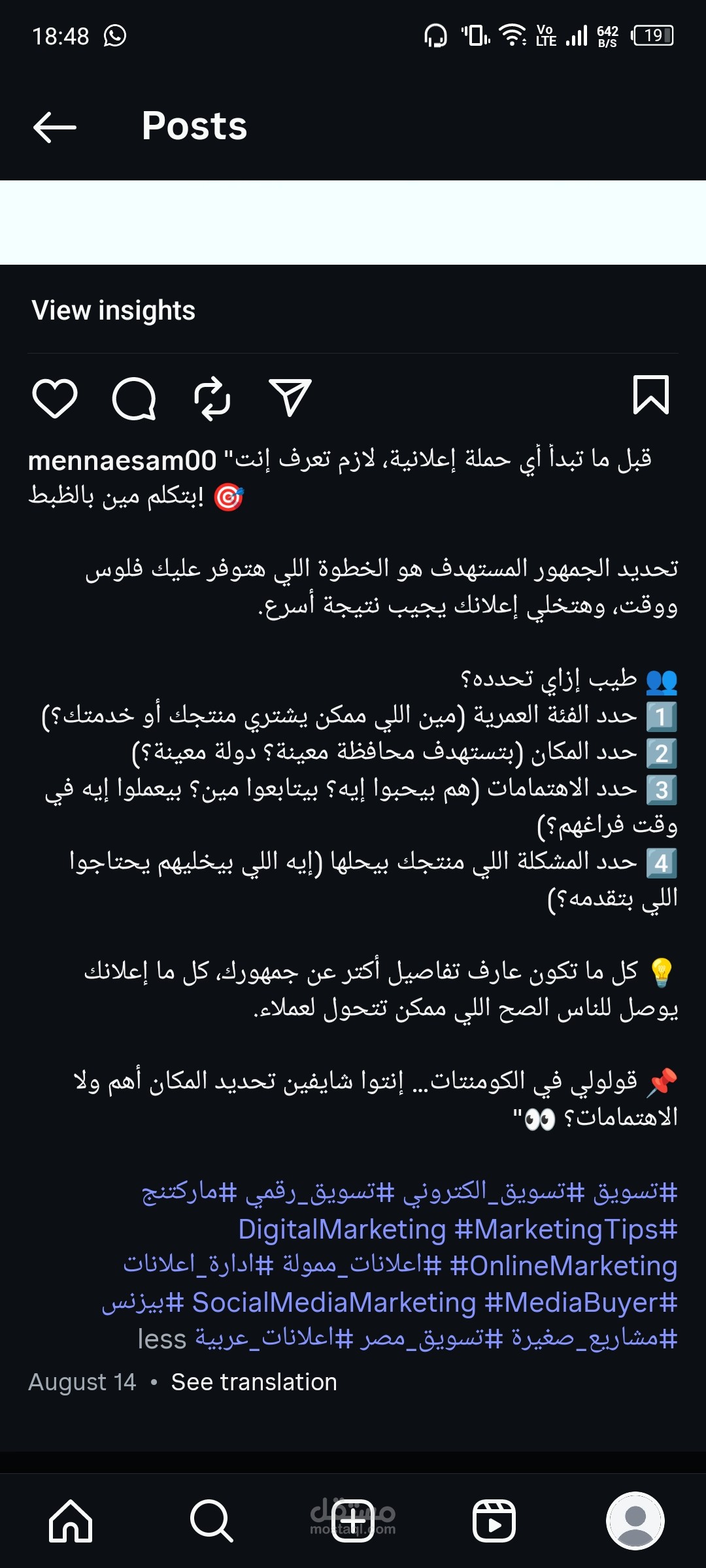Open the Search tab
The height and width of the screenshot is (1568, 706).
pos(211,1521)
